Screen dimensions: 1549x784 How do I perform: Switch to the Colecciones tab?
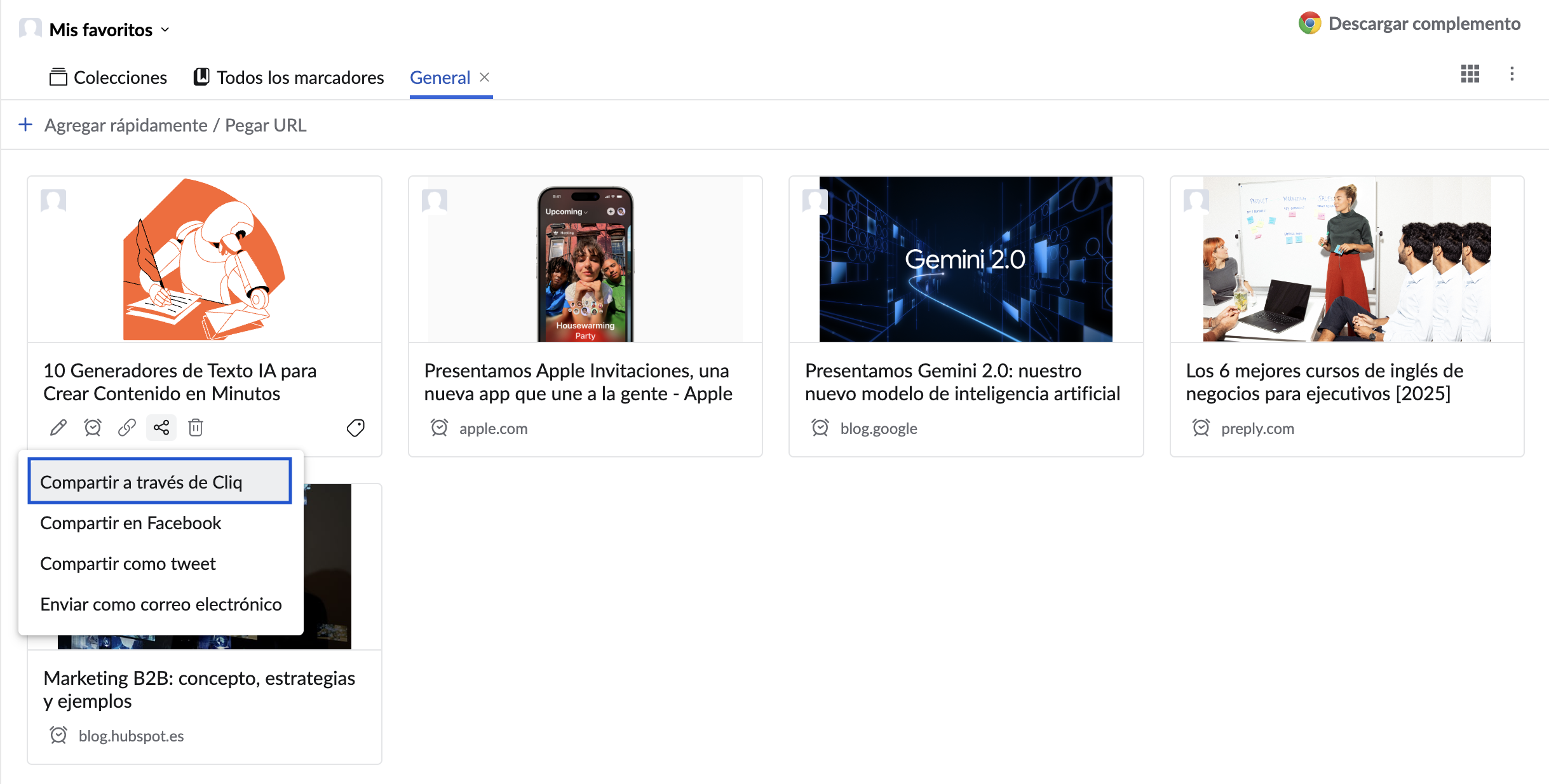coord(108,78)
